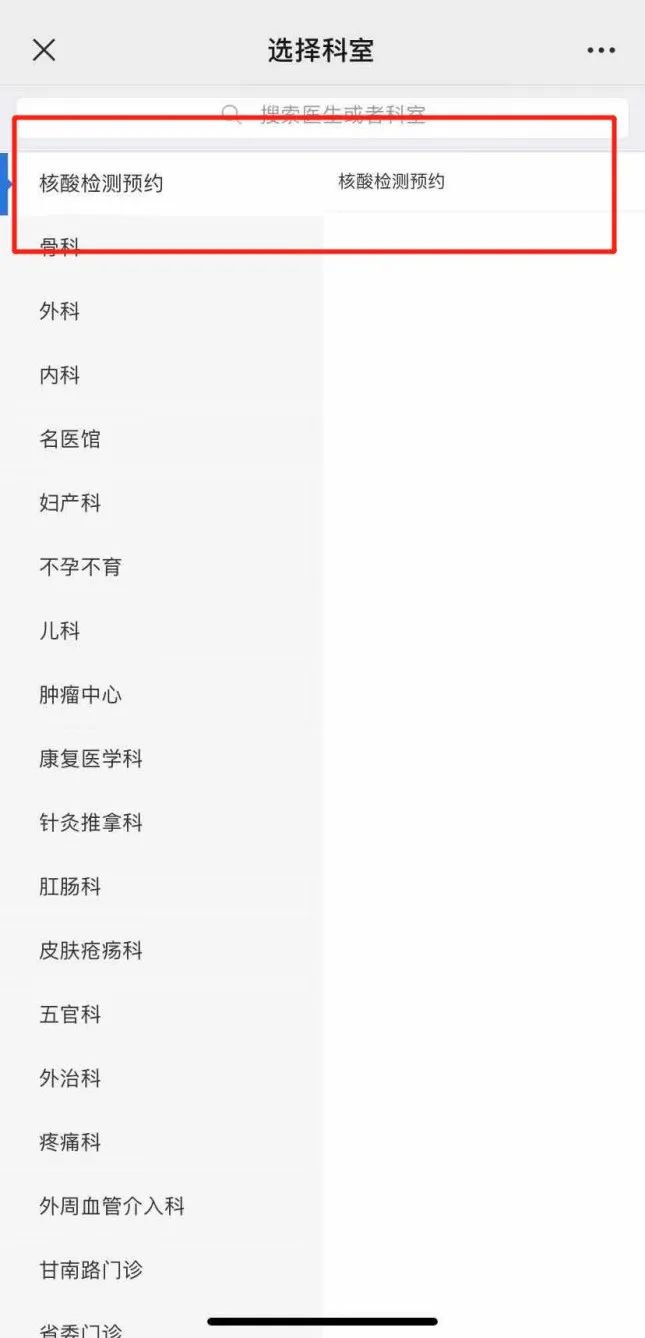
Task: Select 甘南路门诊
Action: click(x=161, y=1271)
